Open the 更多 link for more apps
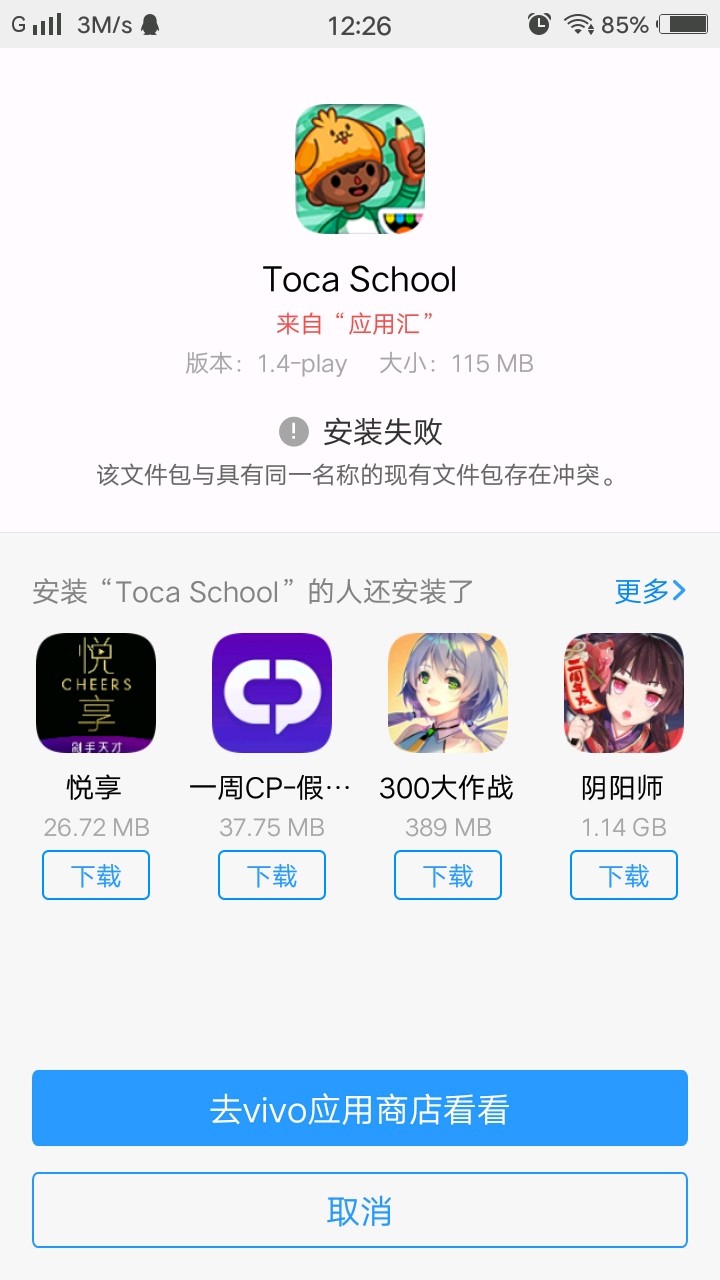The width and height of the screenshot is (720, 1280). (x=650, y=591)
